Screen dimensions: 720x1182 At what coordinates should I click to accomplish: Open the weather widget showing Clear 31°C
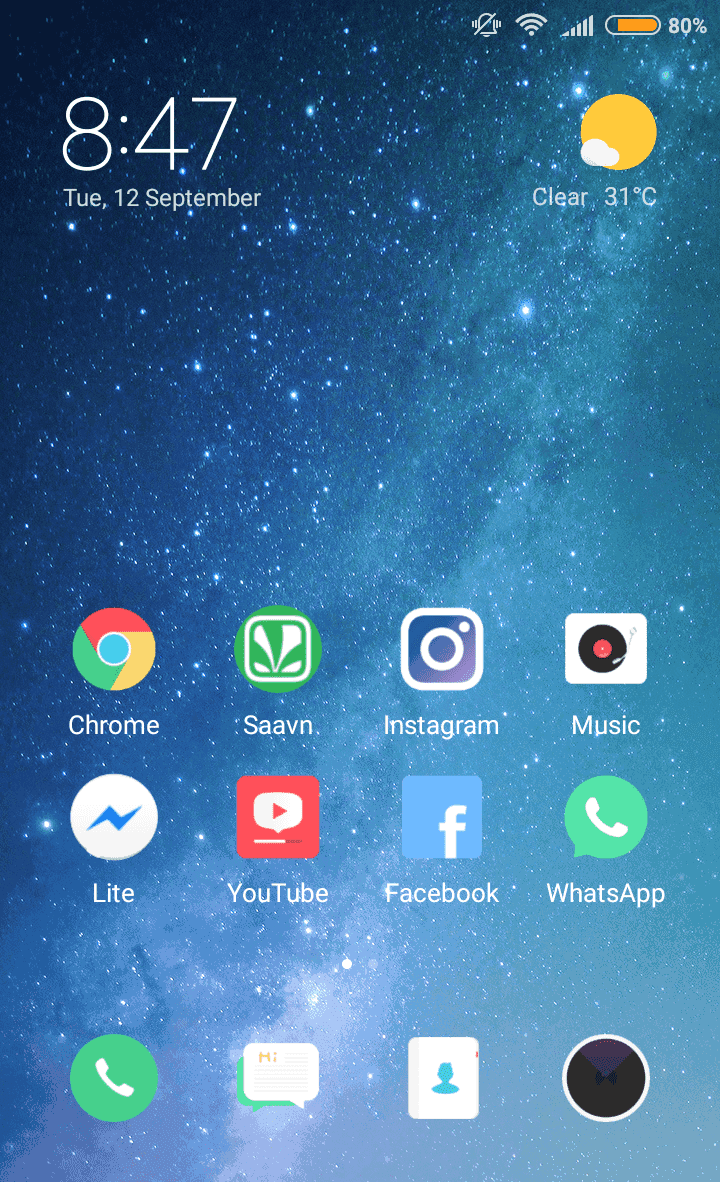(x=606, y=150)
